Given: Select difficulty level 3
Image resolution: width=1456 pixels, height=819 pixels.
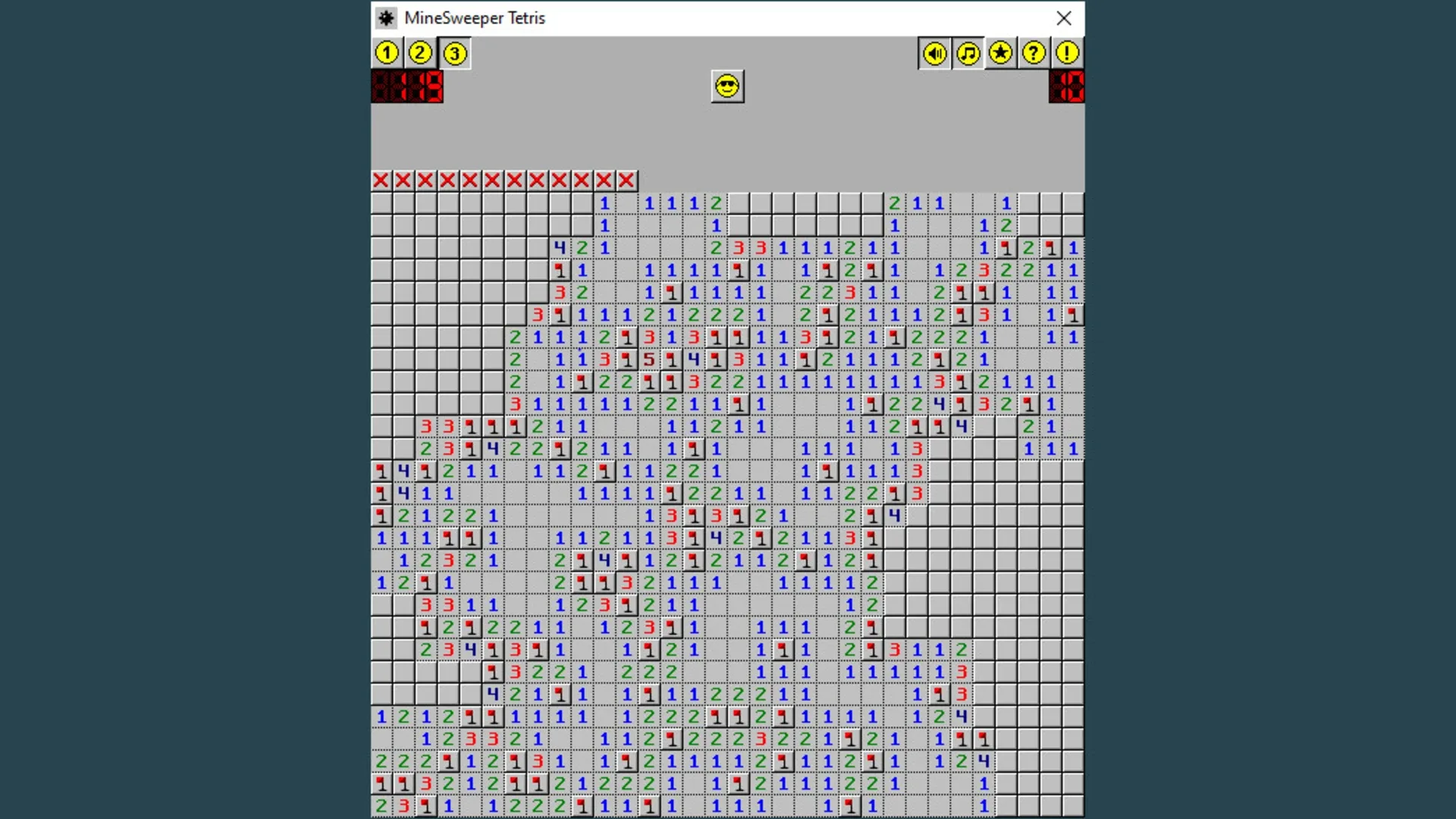Looking at the screenshot, I should point(454,54).
